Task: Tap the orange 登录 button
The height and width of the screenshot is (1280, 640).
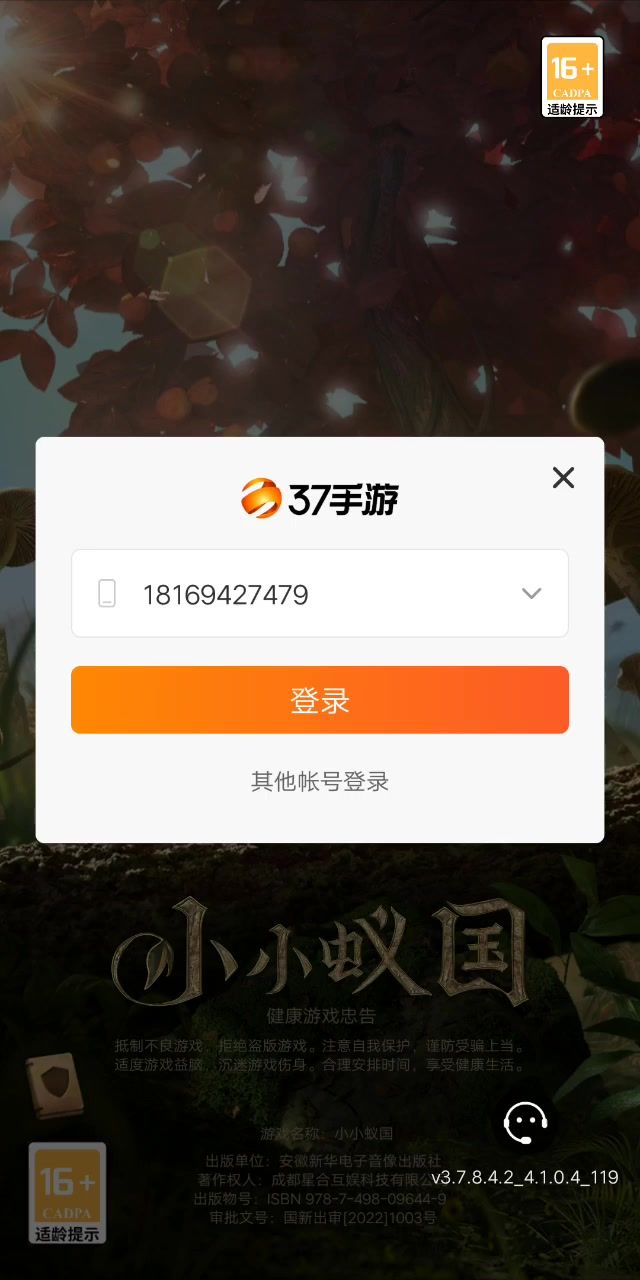Action: 320,700
